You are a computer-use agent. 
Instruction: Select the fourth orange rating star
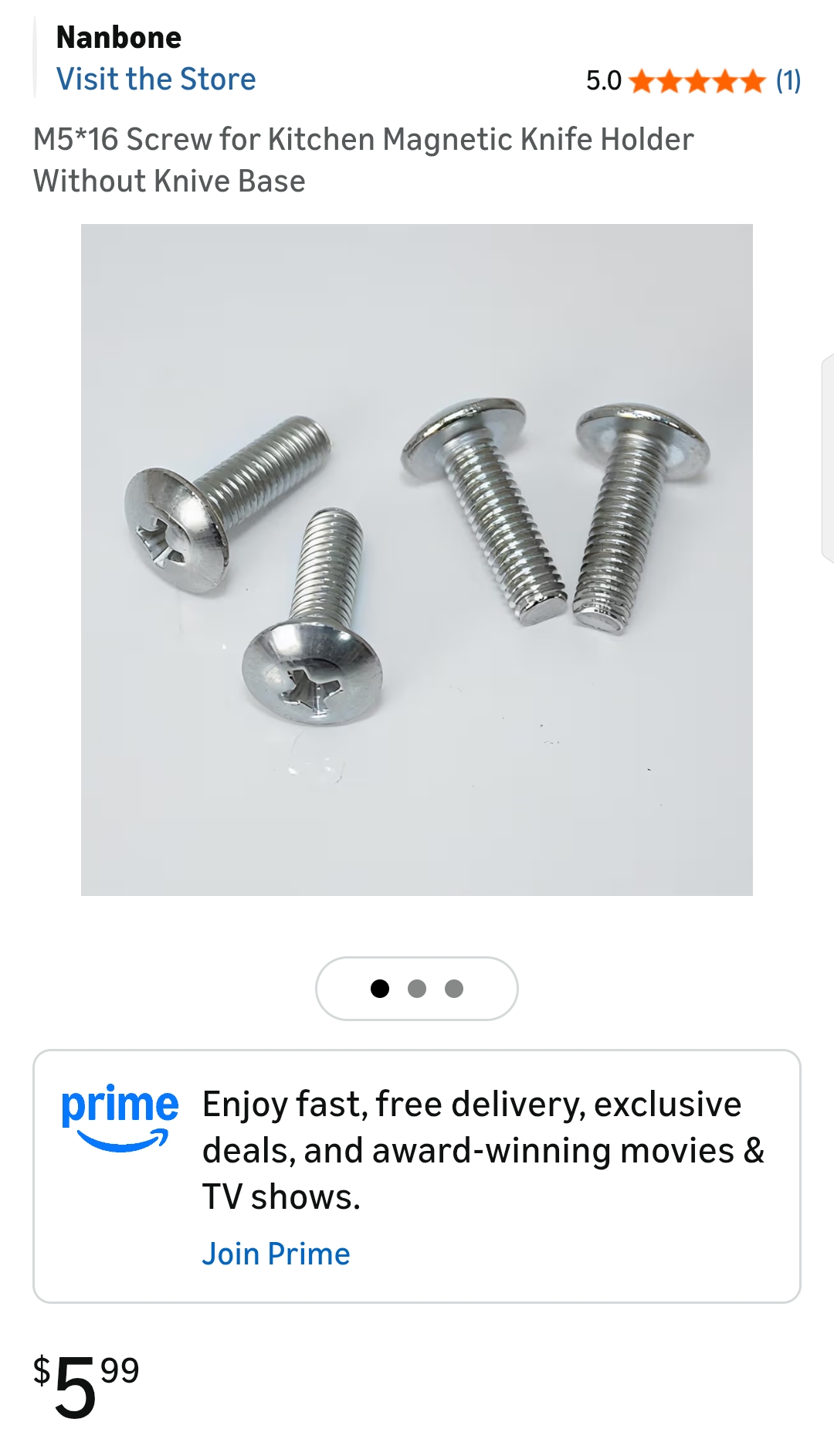tap(726, 80)
